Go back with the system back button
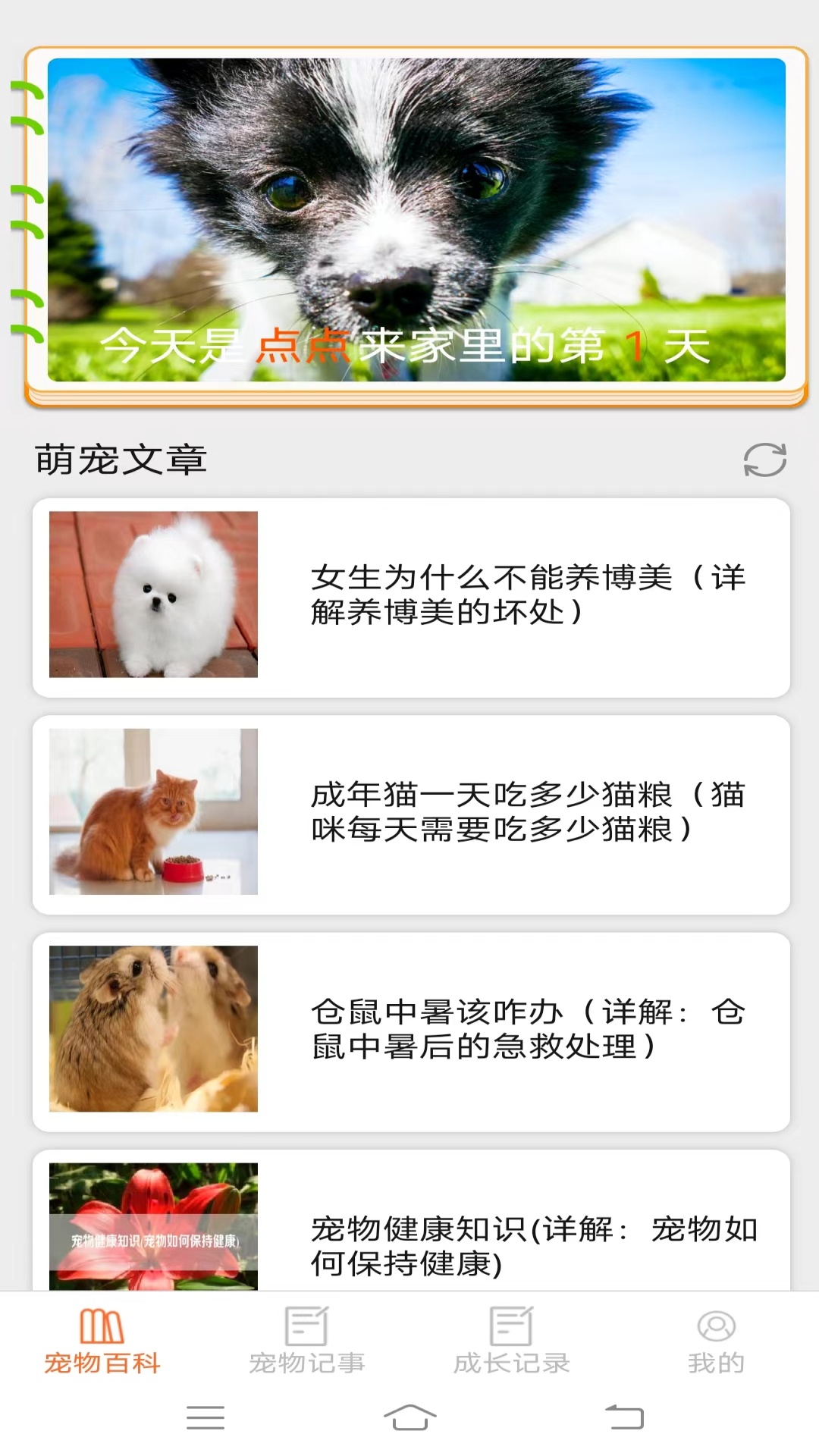This screenshot has width=819, height=1456. point(624,1417)
